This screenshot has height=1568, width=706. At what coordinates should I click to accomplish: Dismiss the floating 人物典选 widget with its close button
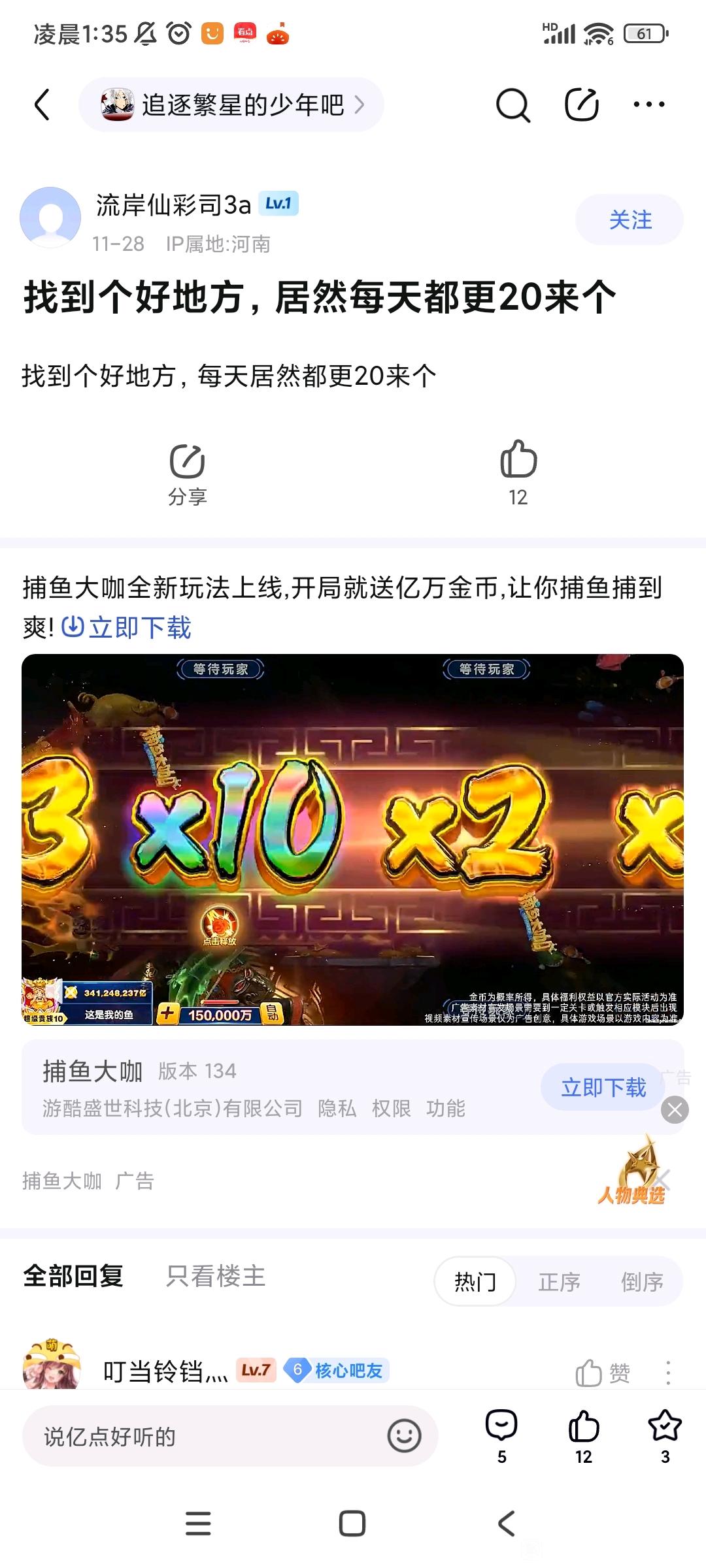675,1110
